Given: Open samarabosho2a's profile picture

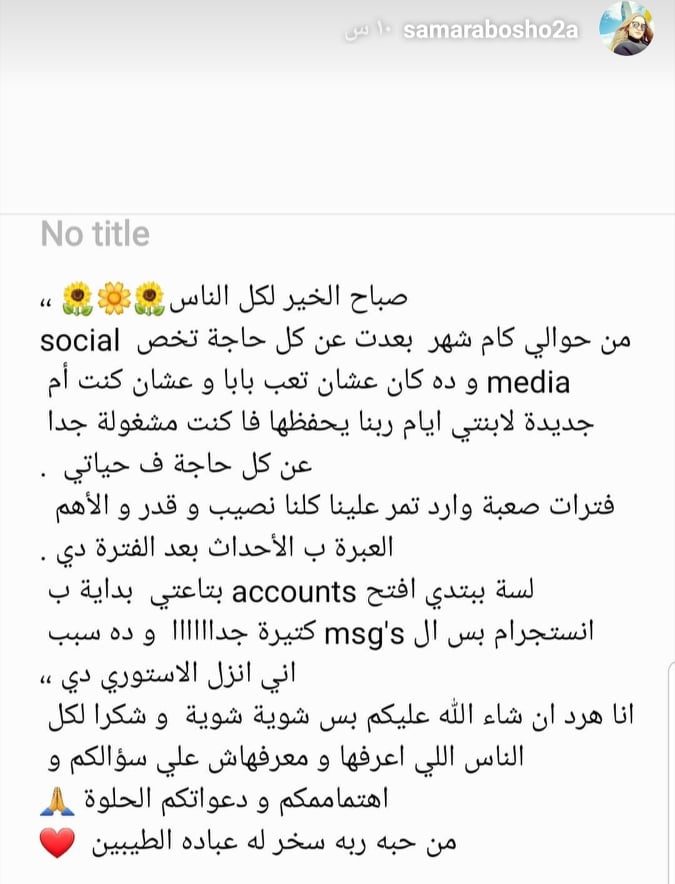Looking at the screenshot, I should (x=626, y=29).
